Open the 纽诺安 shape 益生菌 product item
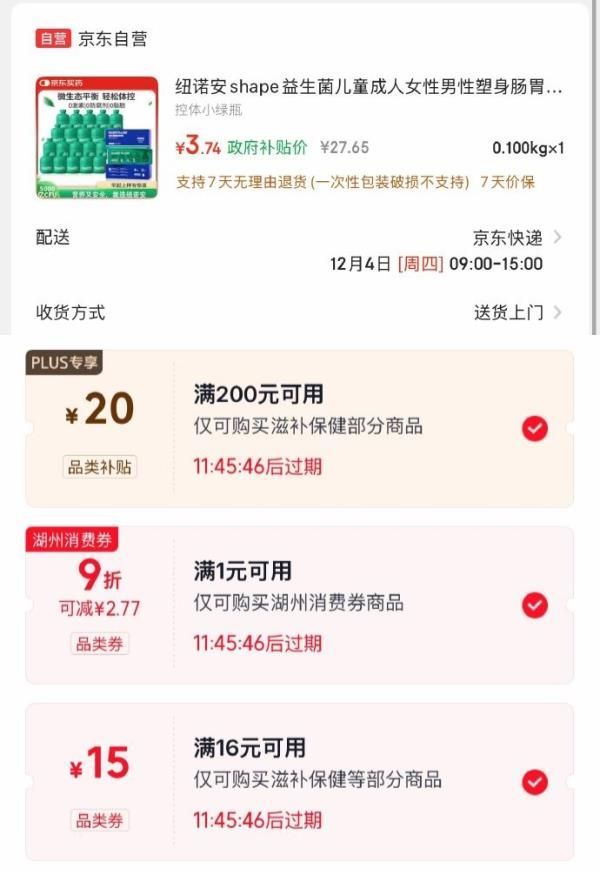The image size is (600, 875). pyautogui.click(x=369, y=87)
